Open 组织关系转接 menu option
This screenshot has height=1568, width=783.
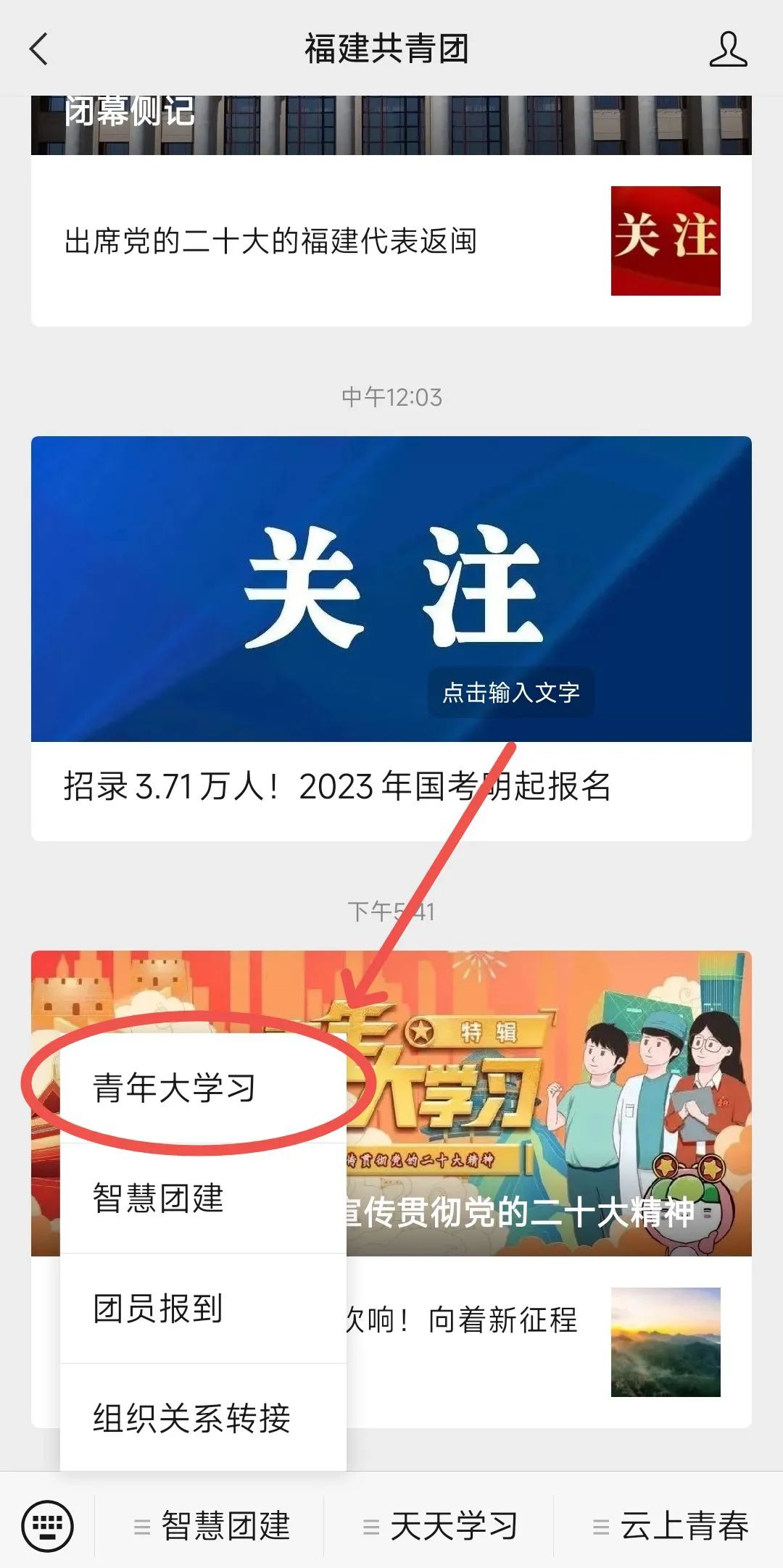pos(192,1418)
